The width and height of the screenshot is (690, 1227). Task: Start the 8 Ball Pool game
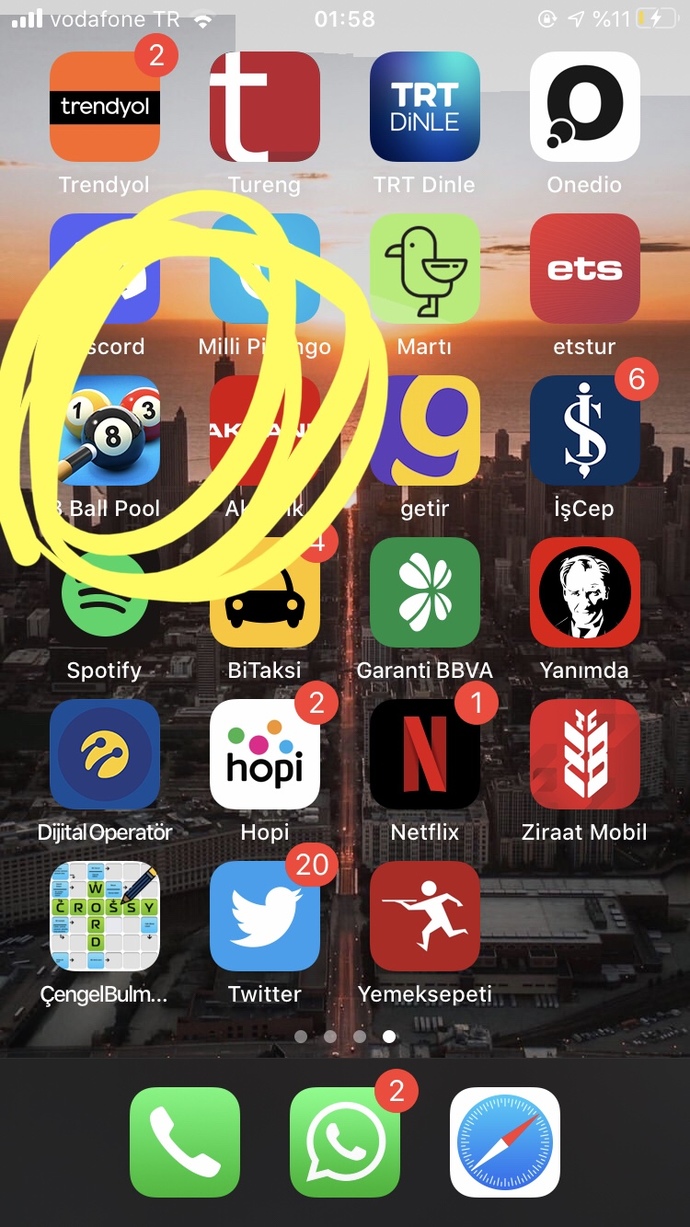pos(105,431)
